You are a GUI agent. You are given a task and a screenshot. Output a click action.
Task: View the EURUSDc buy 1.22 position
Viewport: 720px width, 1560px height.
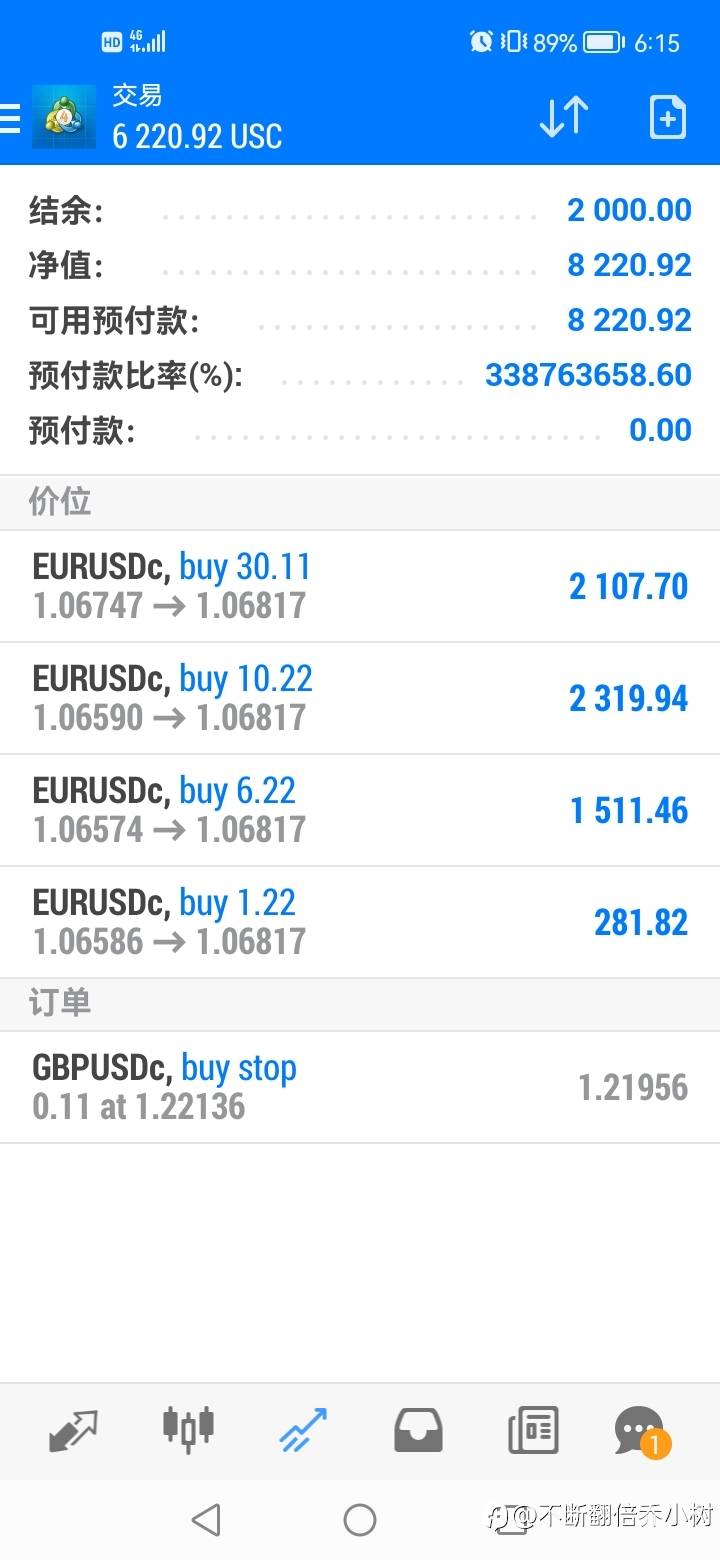(x=360, y=922)
